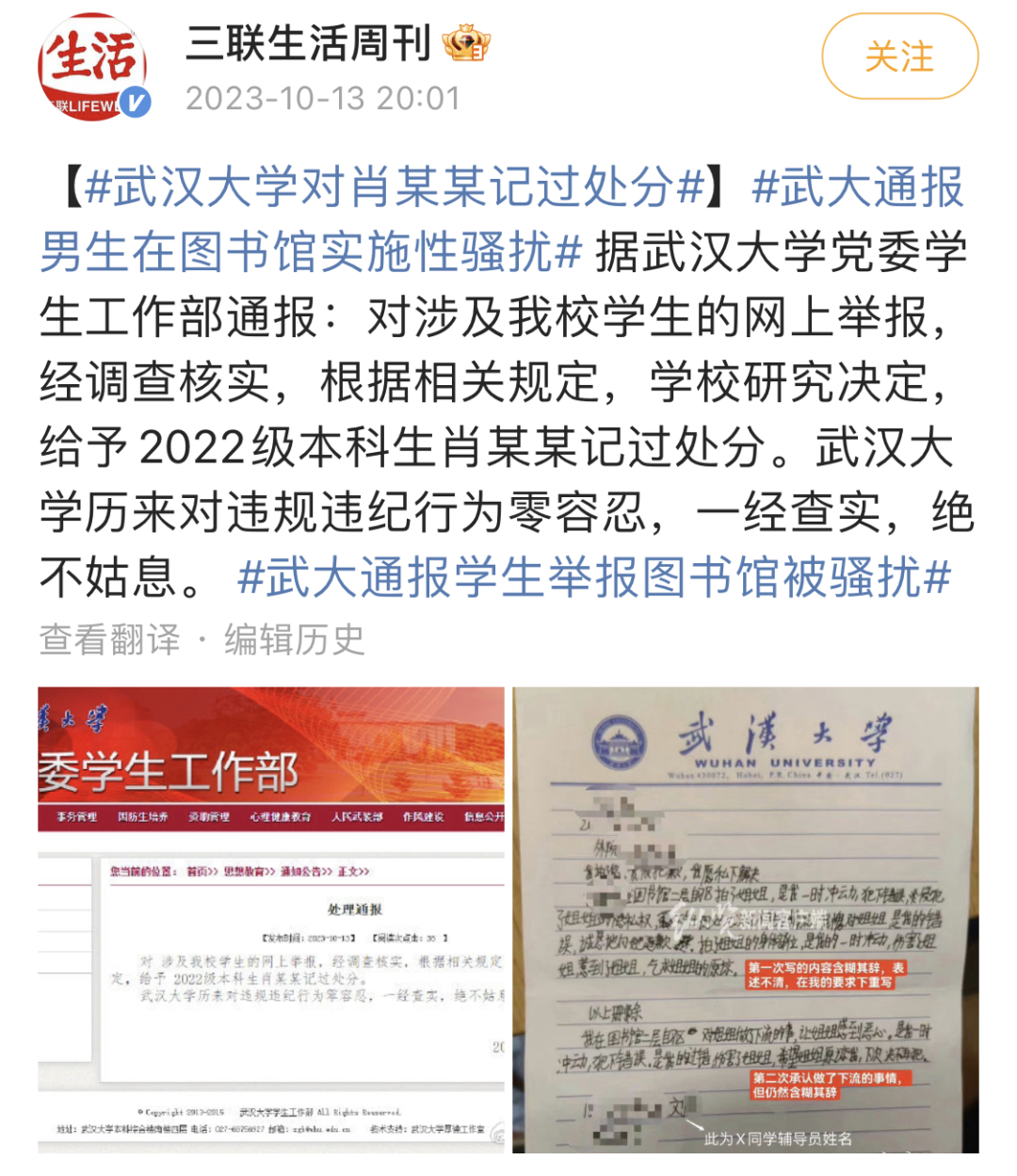Open 三联生活周刊 profile avatar
This screenshot has width=1017, height=1176.
point(93,66)
